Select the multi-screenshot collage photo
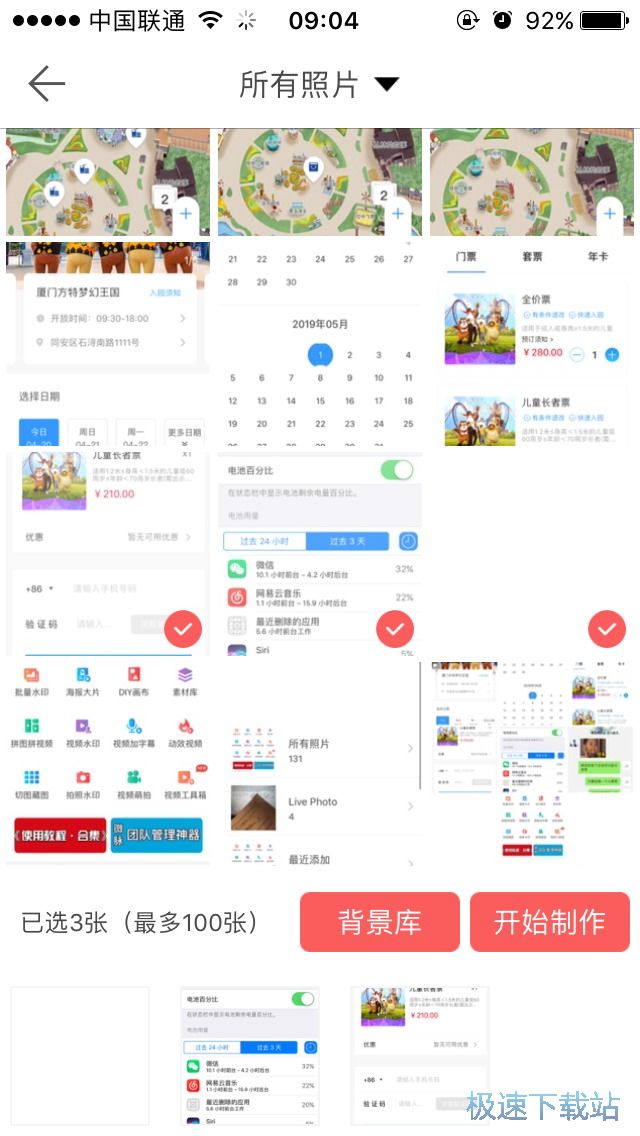 click(532, 760)
